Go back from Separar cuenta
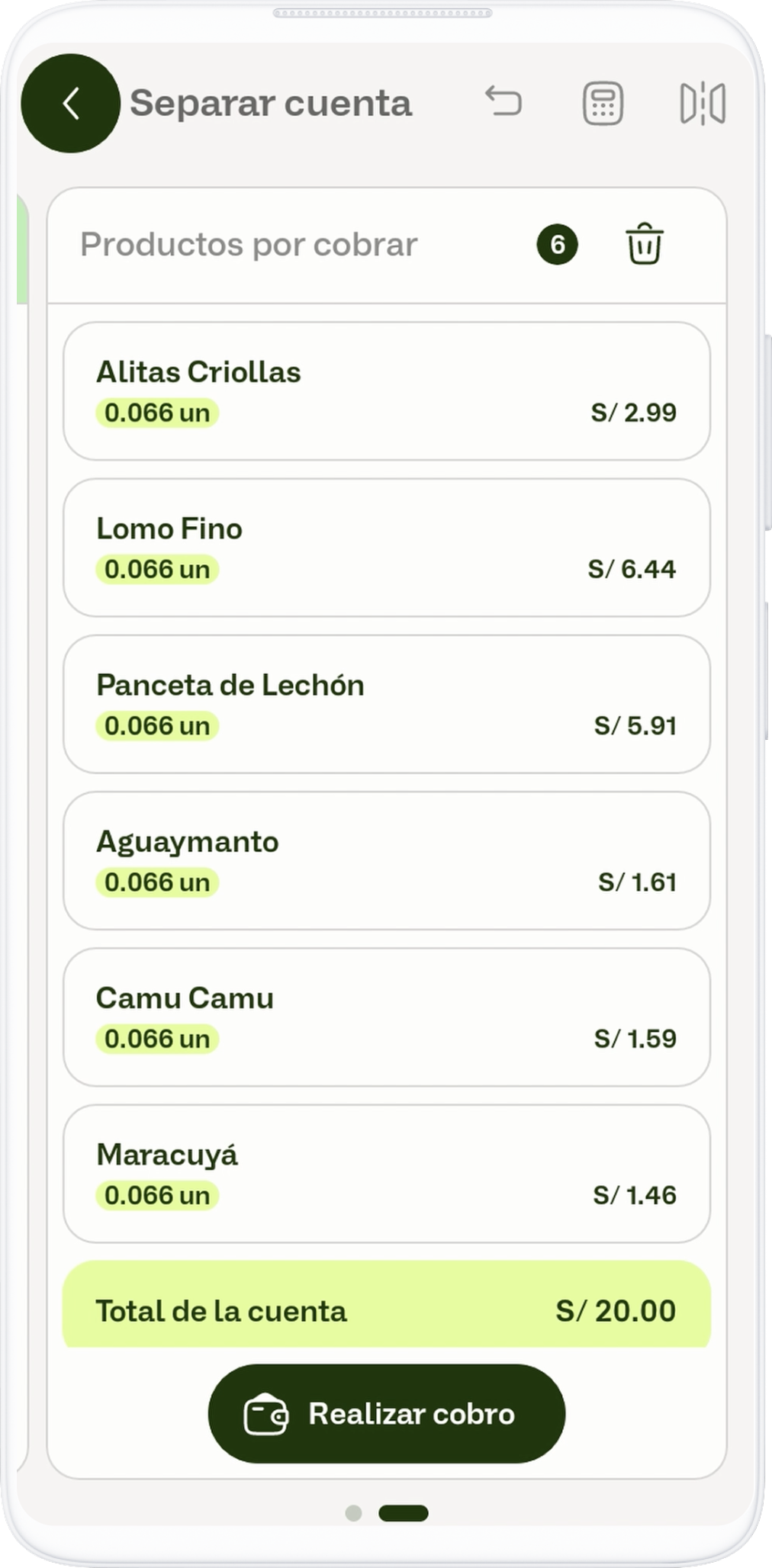 (x=70, y=104)
